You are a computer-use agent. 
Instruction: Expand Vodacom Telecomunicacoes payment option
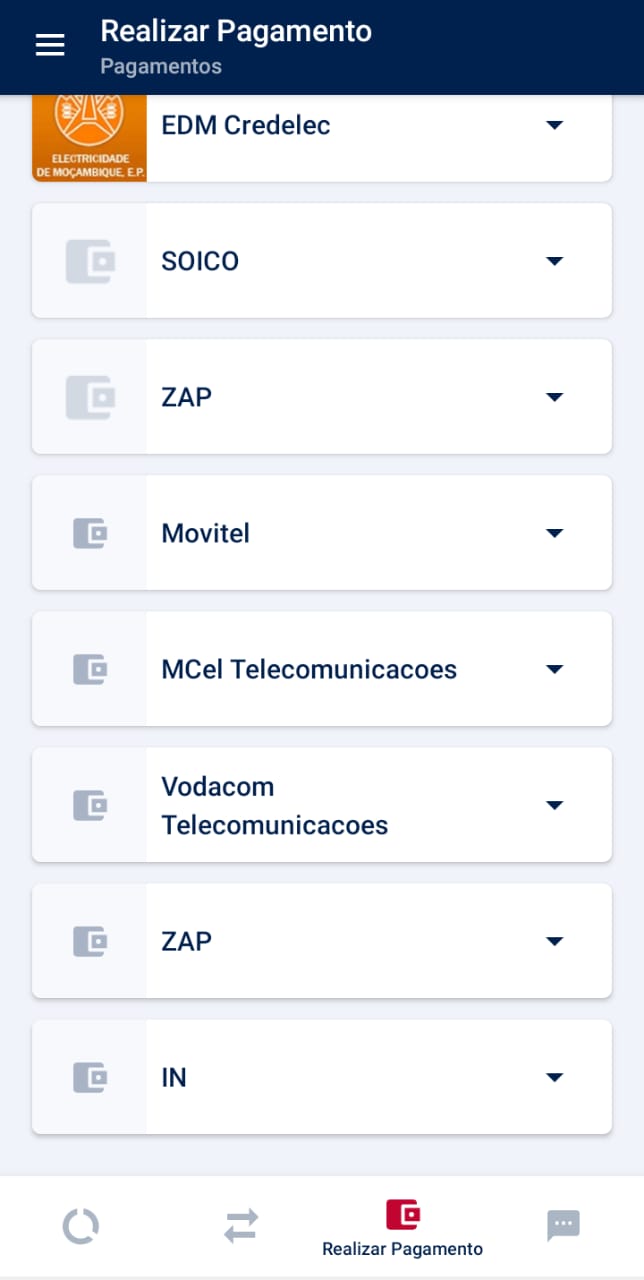[x=322, y=805]
